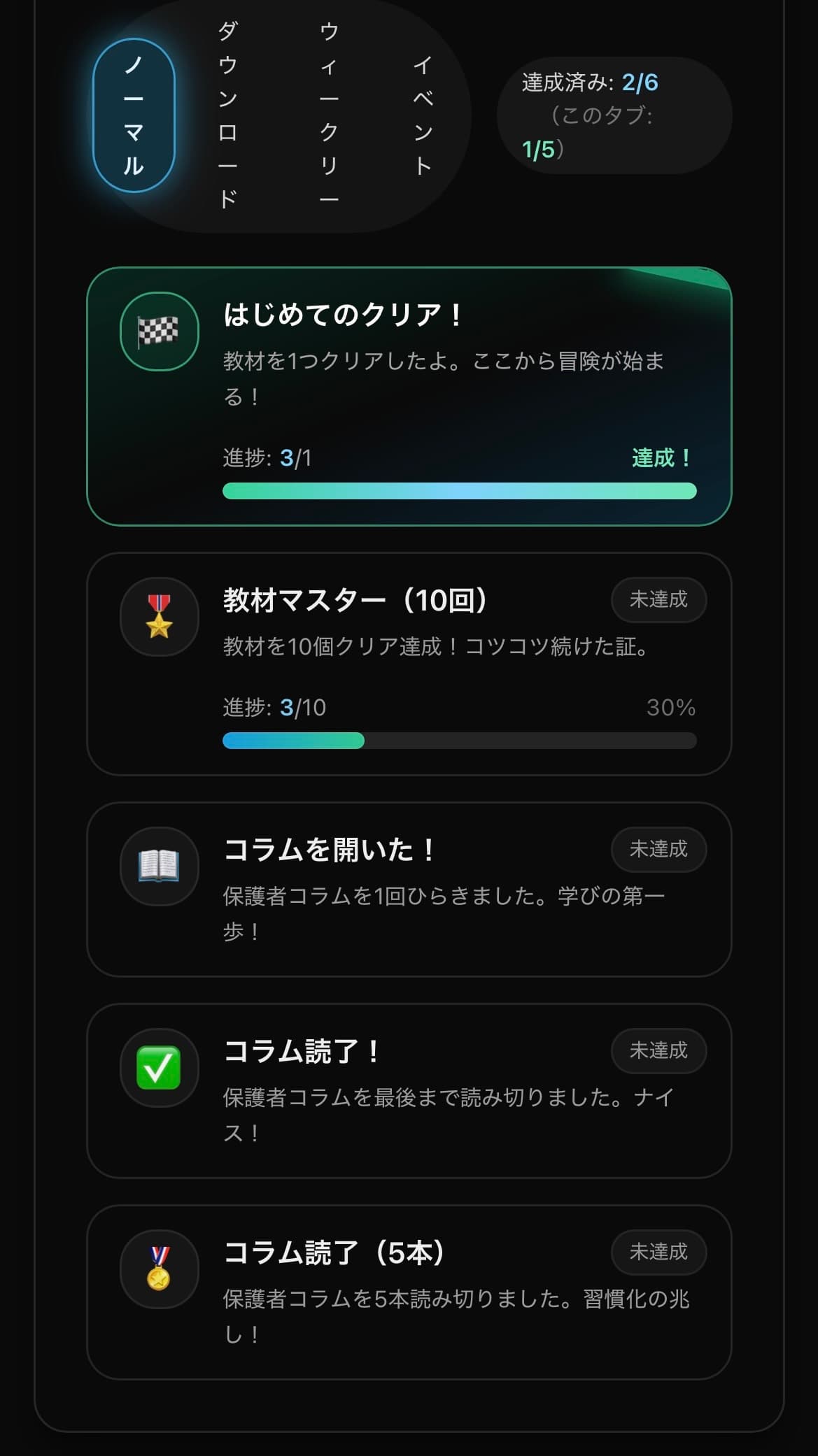Click the open book icon on コラムを開いた！

(160, 866)
